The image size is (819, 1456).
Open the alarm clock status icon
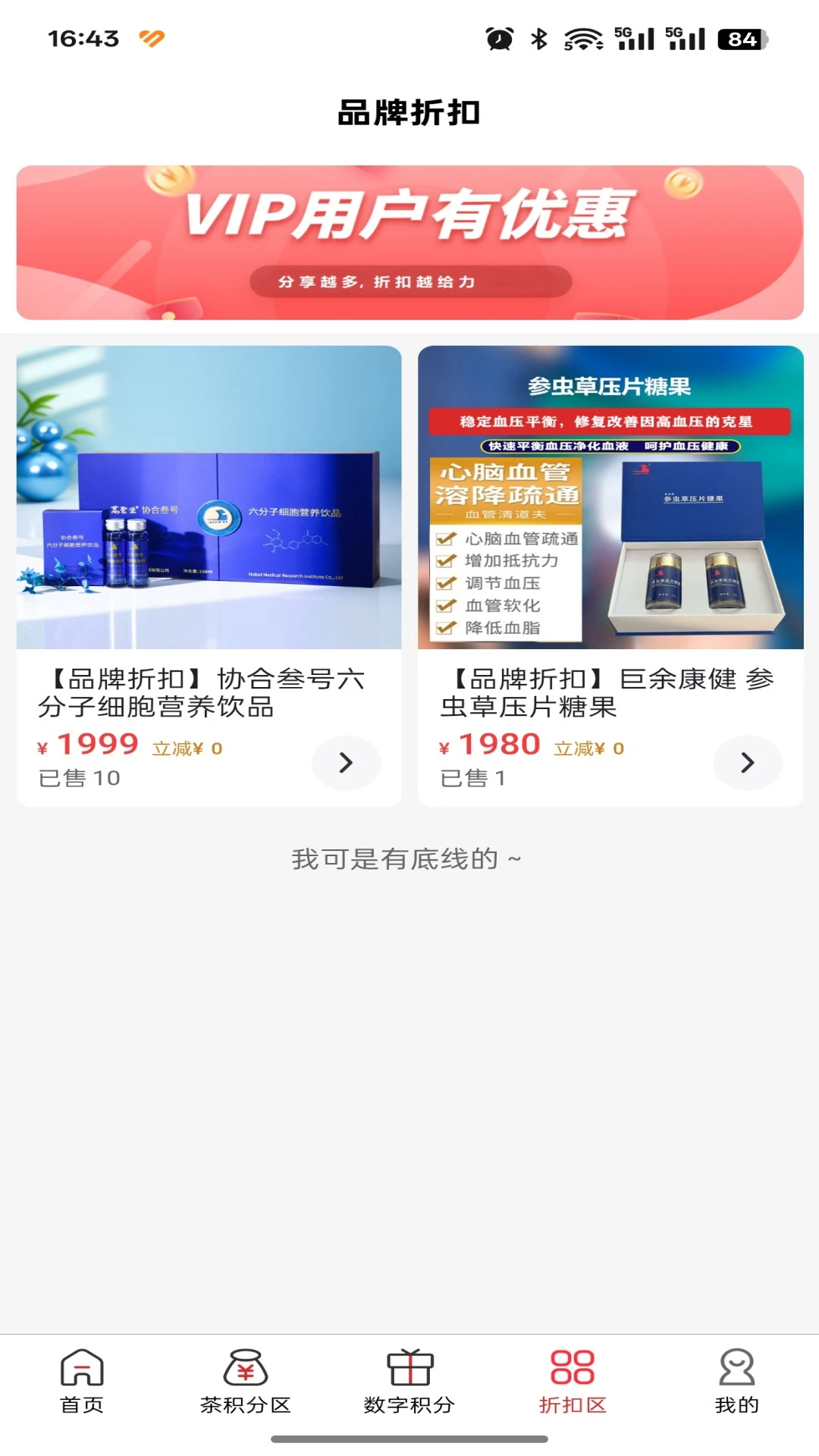[498, 38]
